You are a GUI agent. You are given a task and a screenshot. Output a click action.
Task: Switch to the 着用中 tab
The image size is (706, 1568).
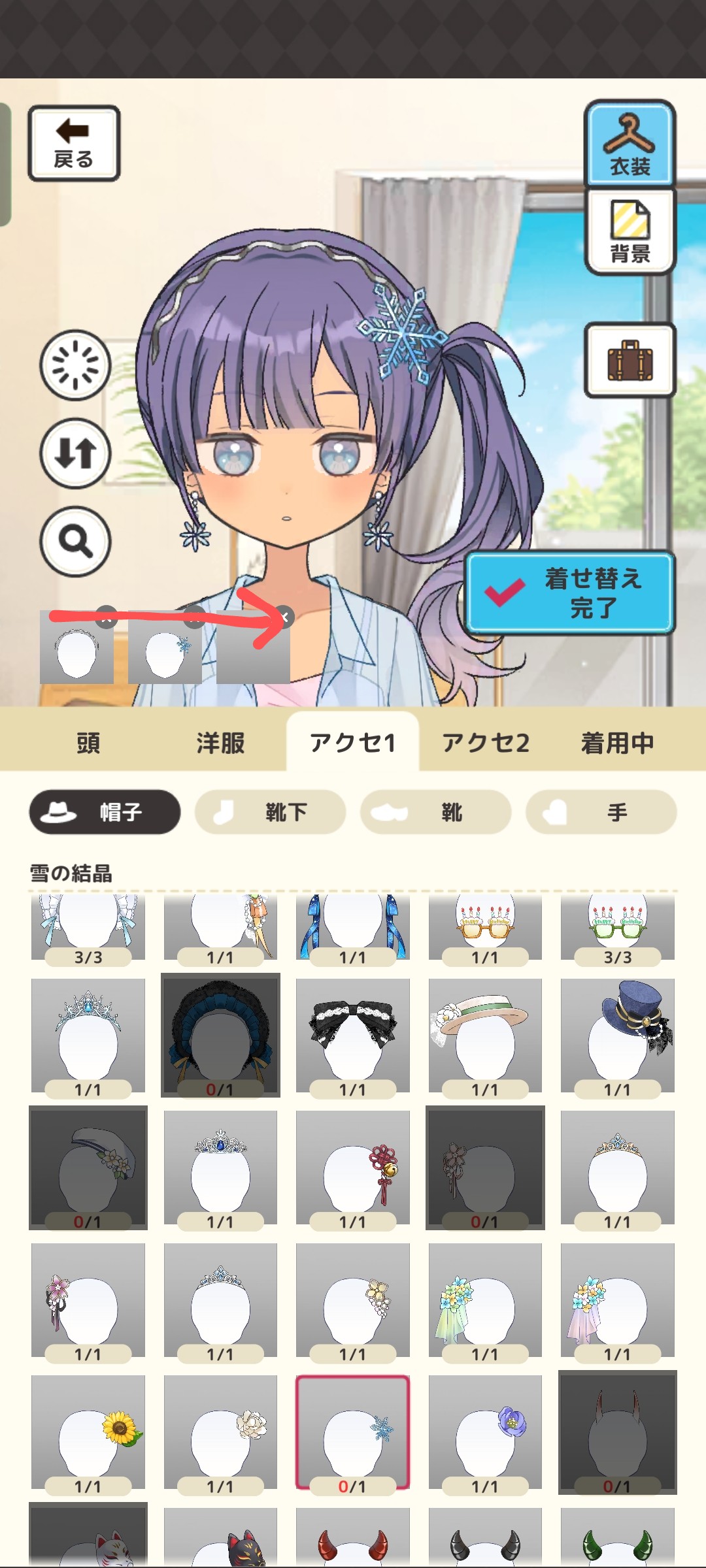coord(617,743)
